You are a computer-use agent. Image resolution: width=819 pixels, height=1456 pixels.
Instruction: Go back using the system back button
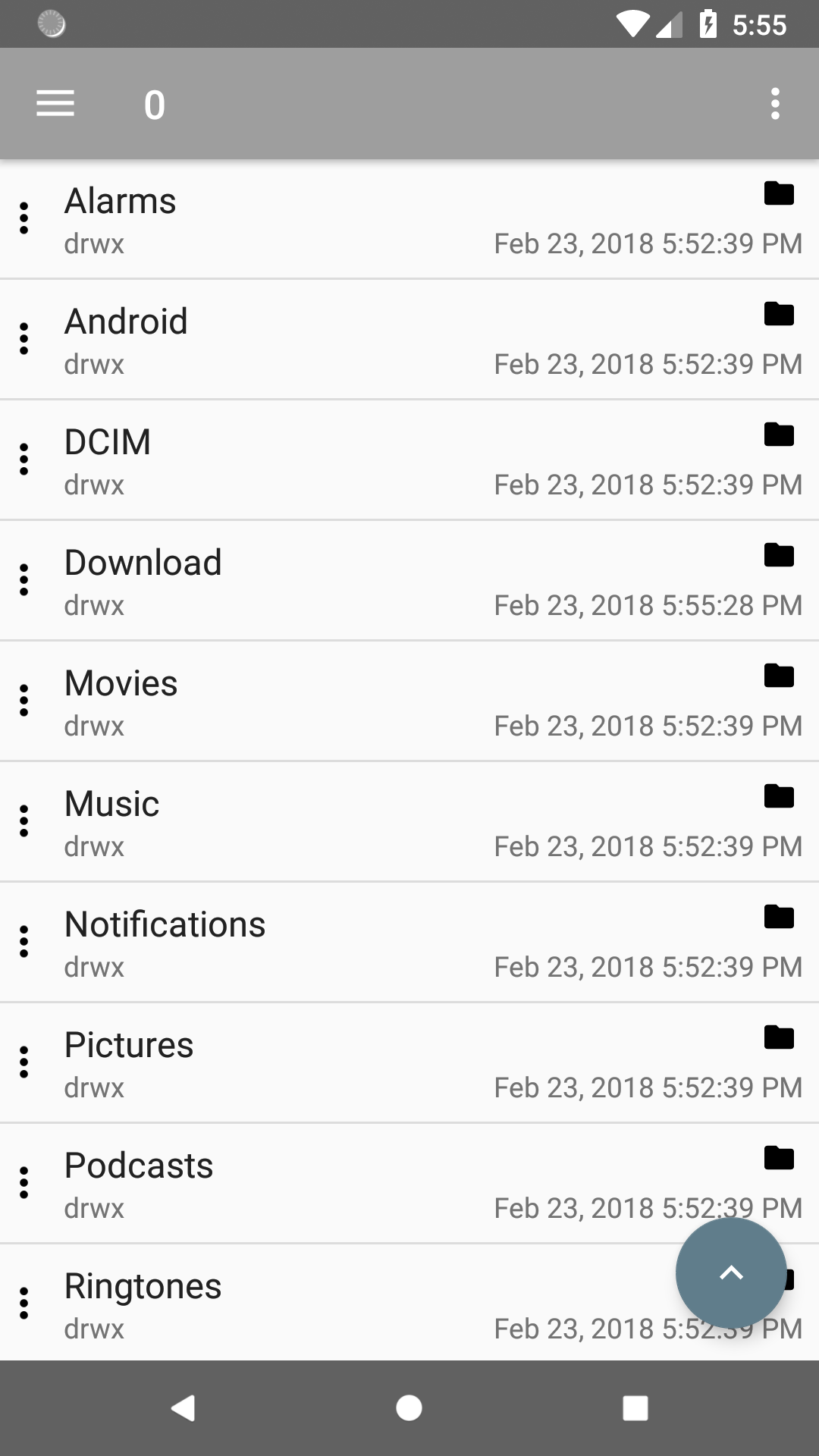coord(183,1408)
